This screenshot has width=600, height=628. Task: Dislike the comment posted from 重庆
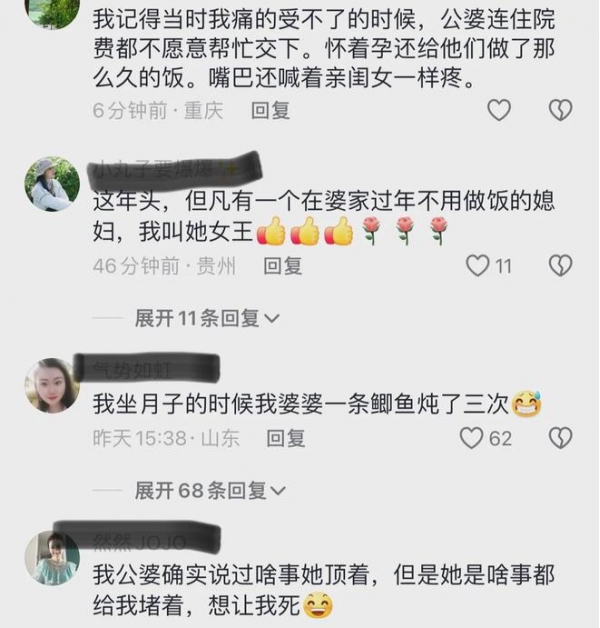pyautogui.click(x=561, y=111)
